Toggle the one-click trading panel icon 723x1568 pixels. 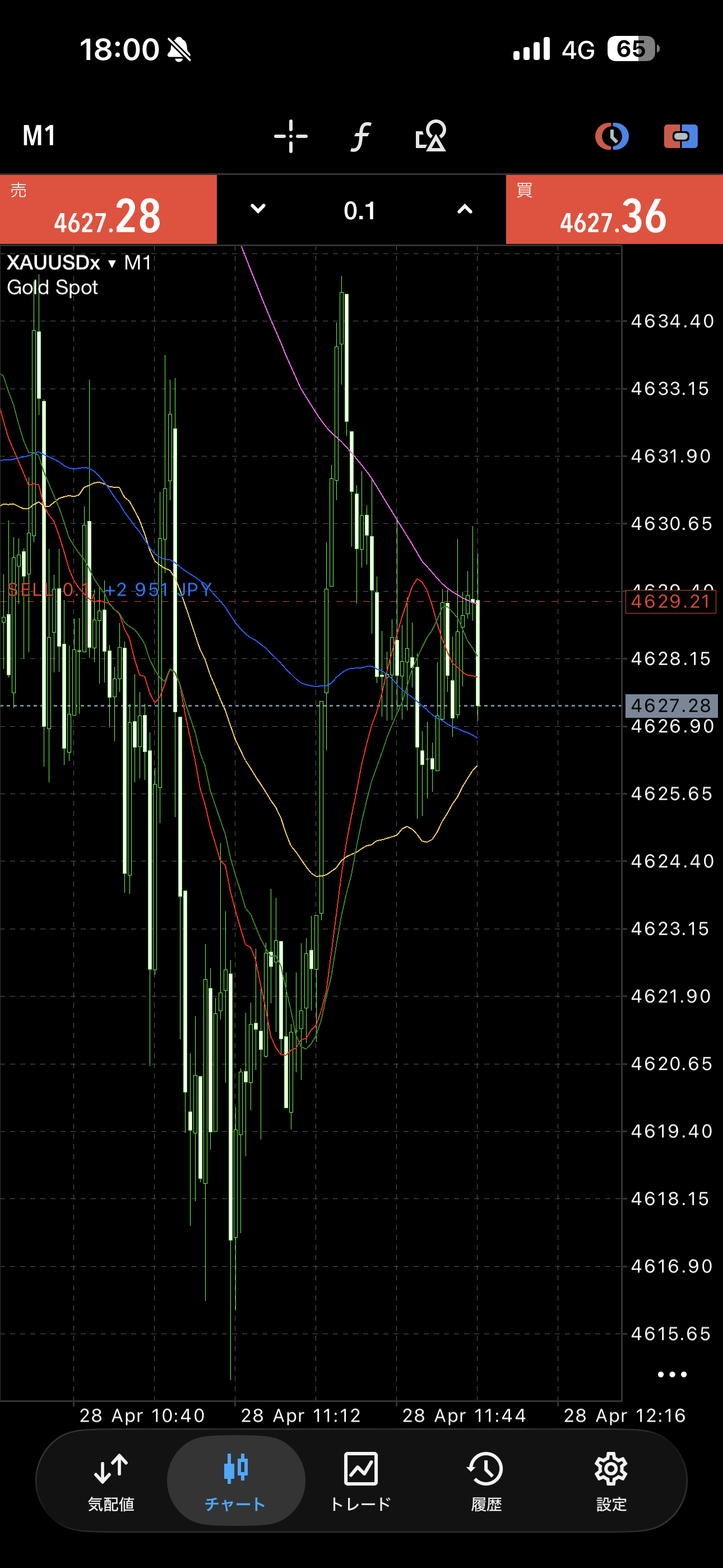(680, 136)
